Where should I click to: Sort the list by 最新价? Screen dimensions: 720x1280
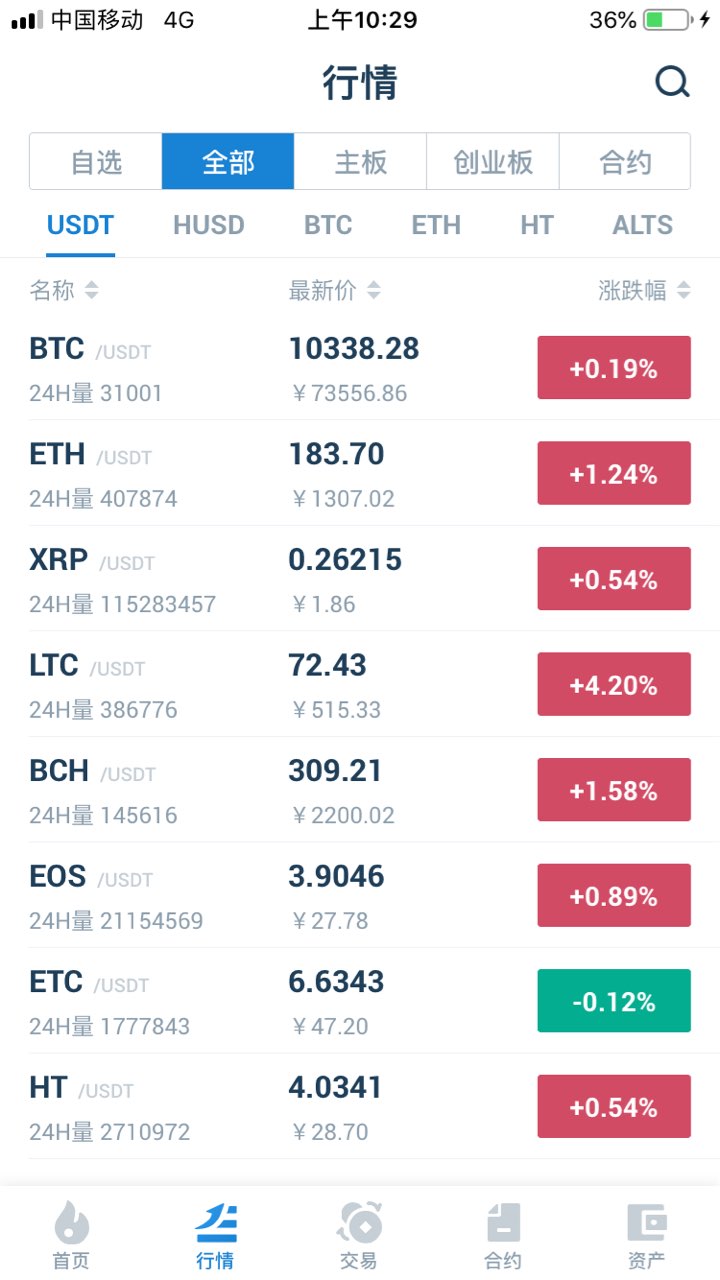[x=334, y=291]
